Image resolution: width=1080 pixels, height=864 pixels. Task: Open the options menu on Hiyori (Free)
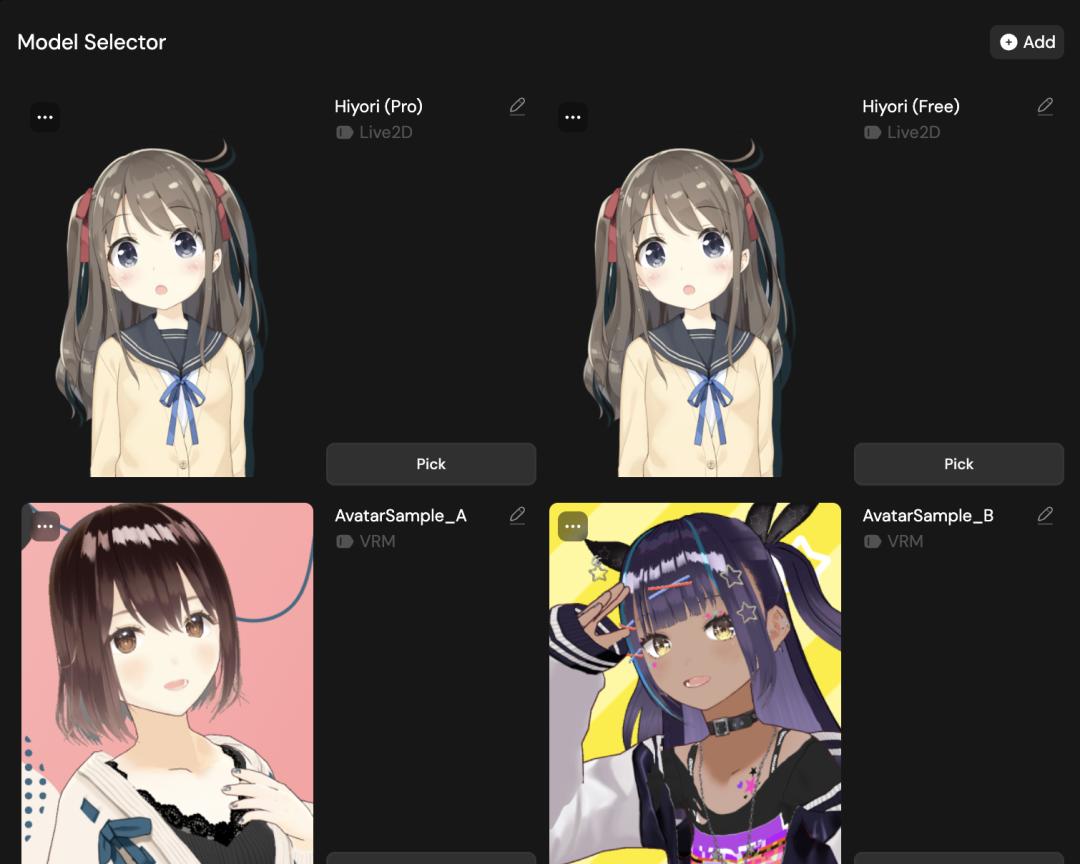[573, 117]
